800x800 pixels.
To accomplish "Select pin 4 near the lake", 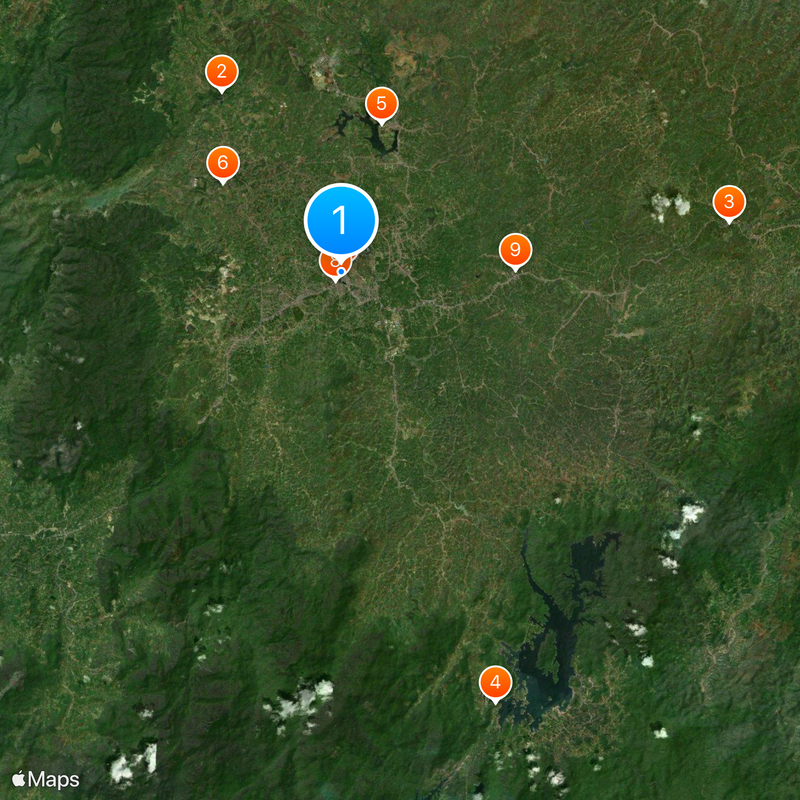I will point(495,683).
